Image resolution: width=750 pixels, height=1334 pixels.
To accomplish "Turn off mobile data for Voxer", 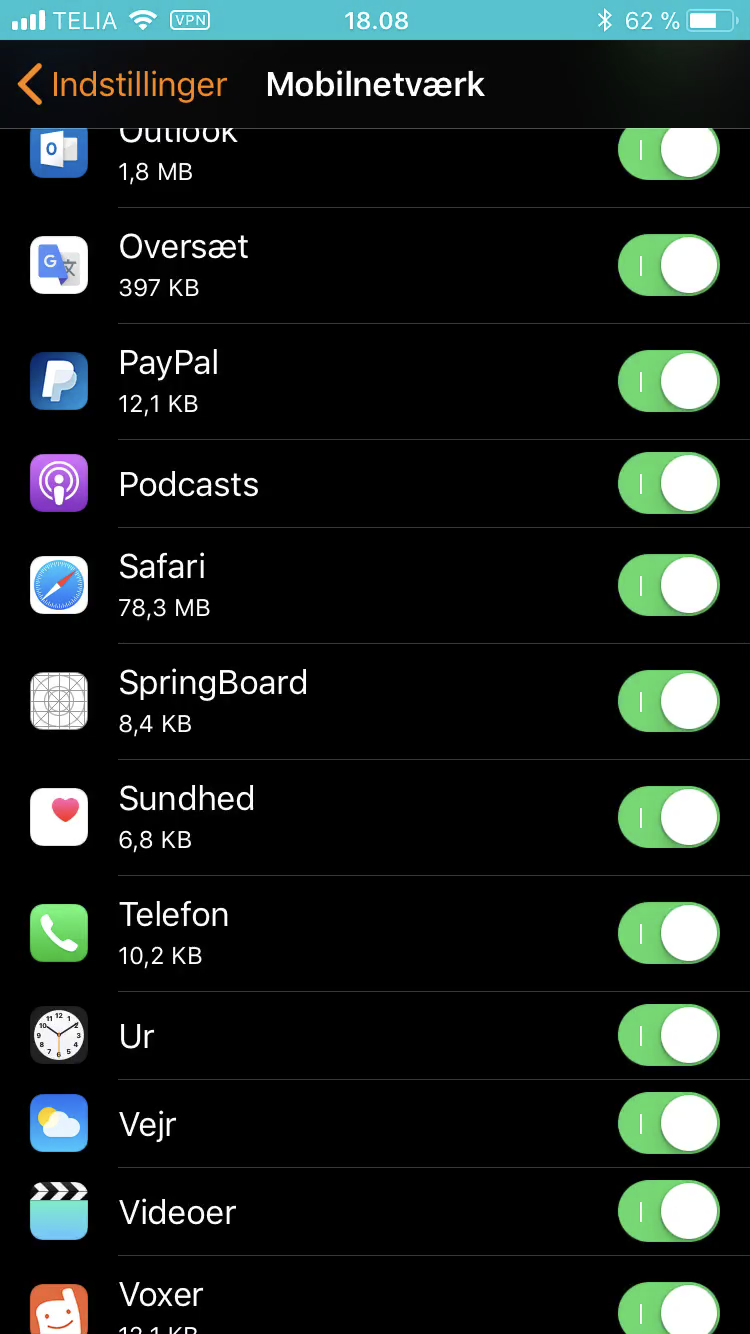I will (x=669, y=1308).
